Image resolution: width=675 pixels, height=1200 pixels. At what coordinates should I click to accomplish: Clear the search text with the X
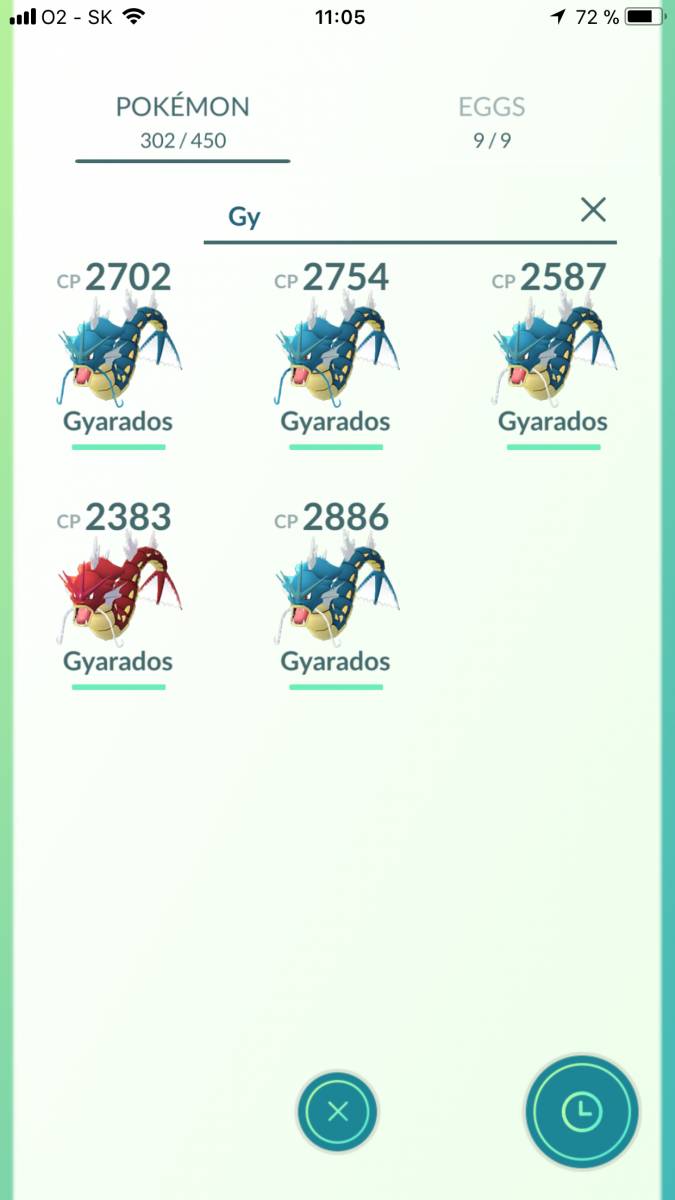tap(594, 210)
